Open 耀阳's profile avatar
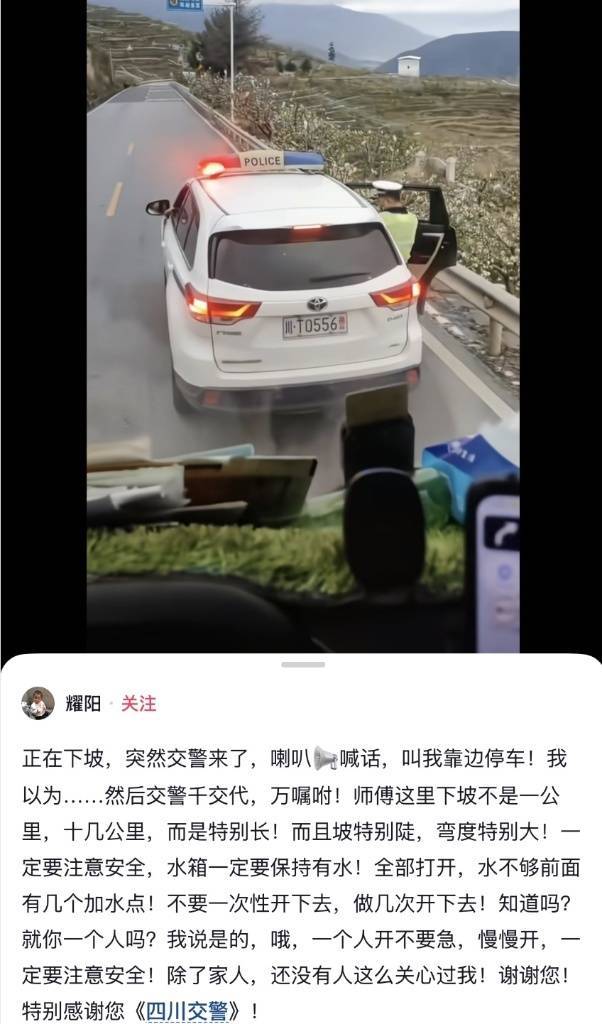602x1024 pixels. tap(38, 703)
